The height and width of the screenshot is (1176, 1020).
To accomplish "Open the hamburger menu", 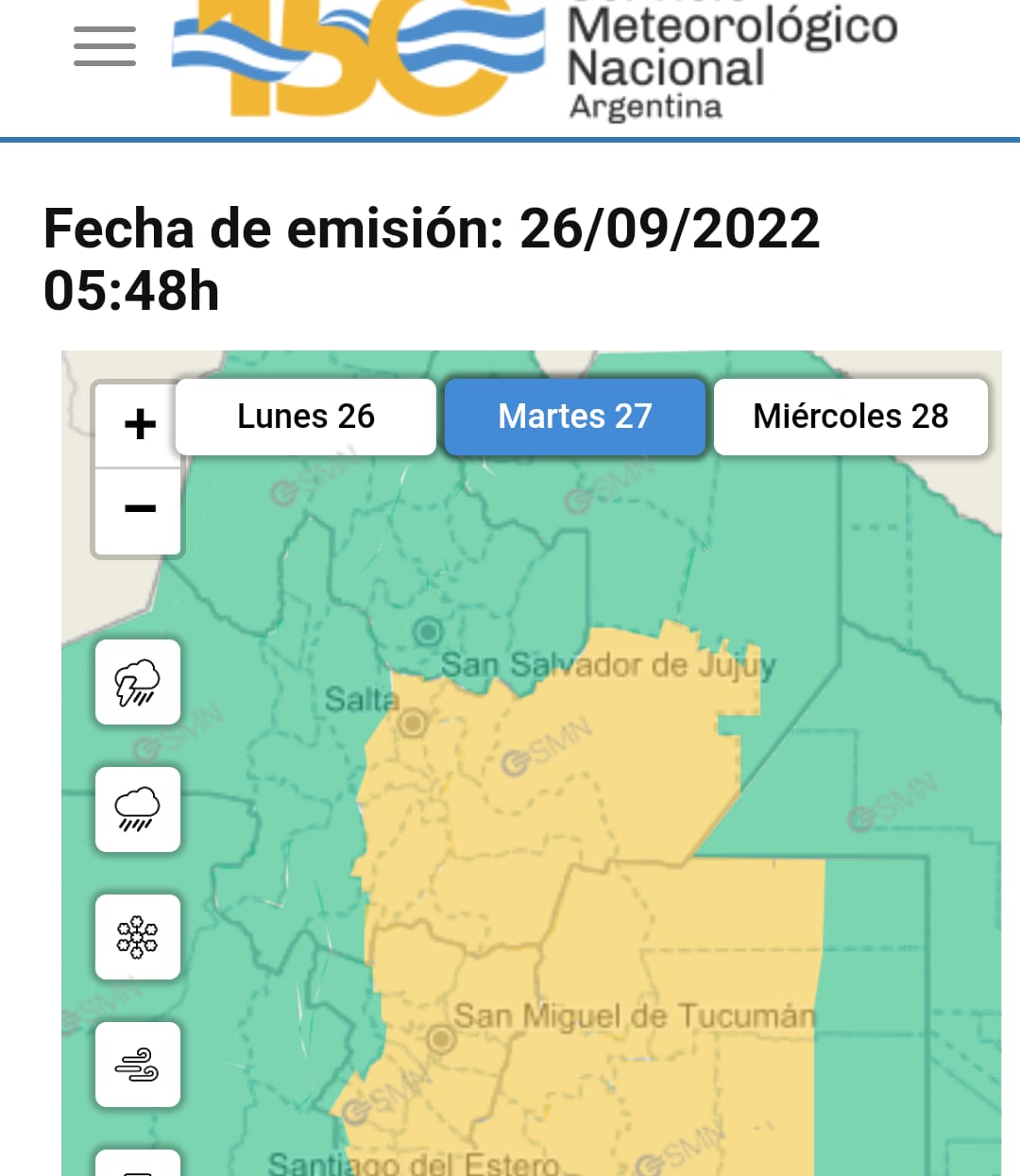I will (x=105, y=46).
